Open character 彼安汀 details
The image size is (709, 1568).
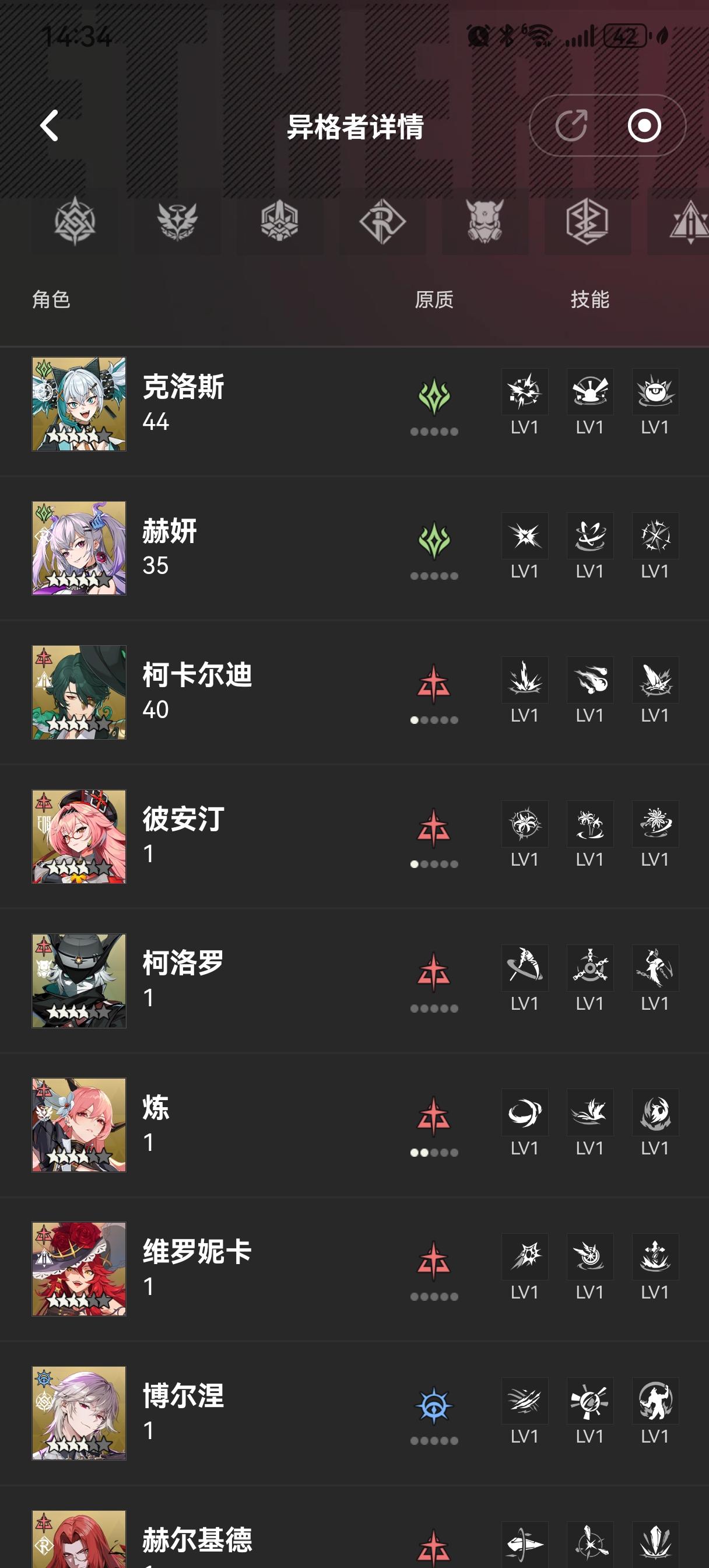click(x=182, y=836)
